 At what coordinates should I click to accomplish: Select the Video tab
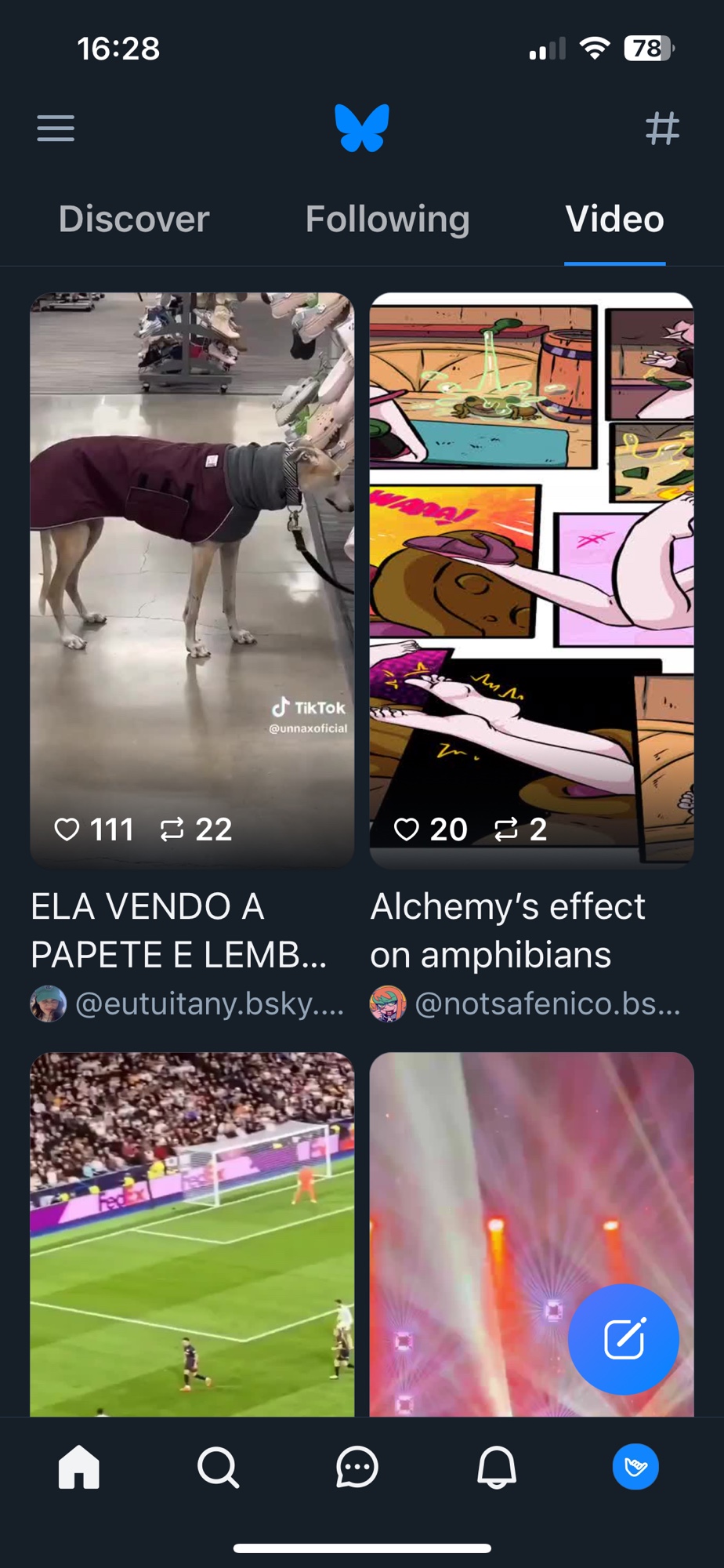[x=614, y=220]
